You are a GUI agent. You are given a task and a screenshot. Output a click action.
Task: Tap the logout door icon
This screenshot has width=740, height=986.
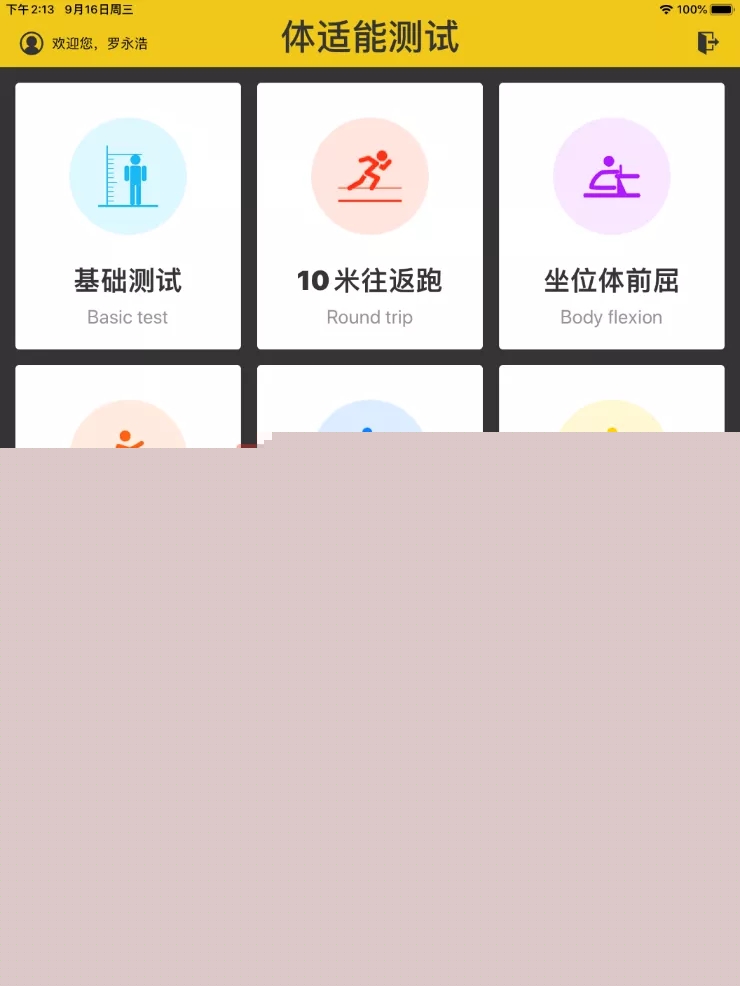coord(708,42)
